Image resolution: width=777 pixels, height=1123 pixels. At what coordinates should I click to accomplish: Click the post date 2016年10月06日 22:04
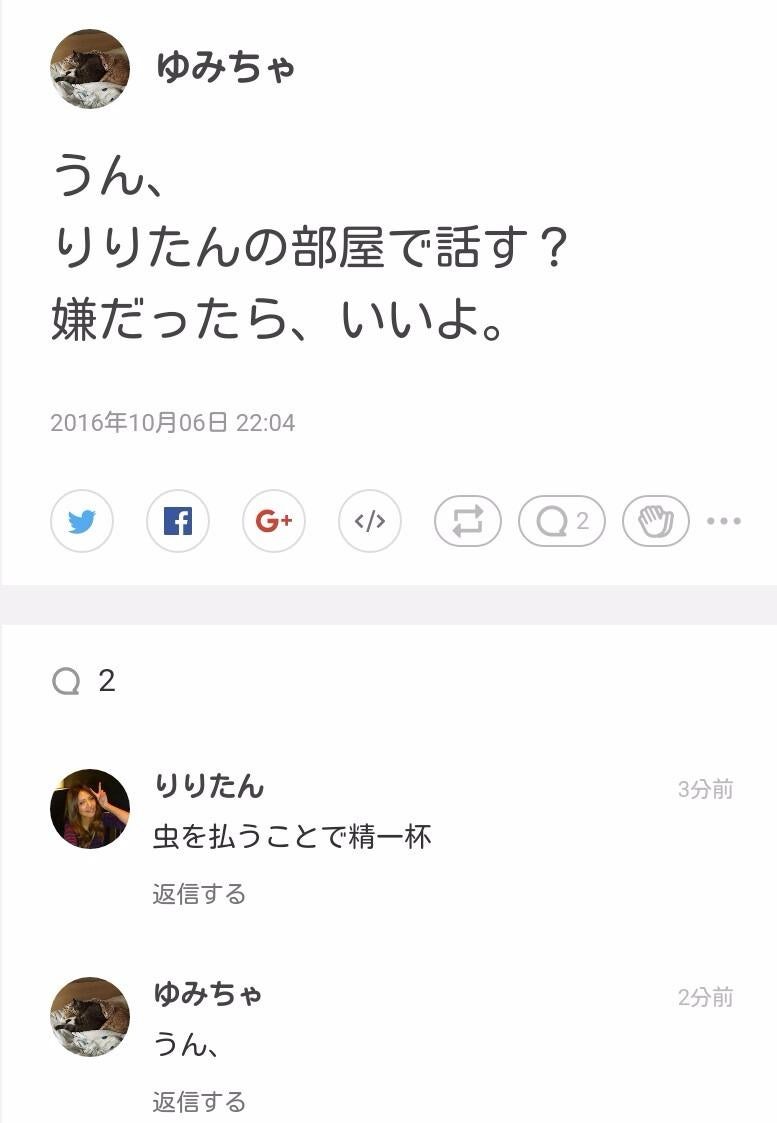click(x=173, y=422)
